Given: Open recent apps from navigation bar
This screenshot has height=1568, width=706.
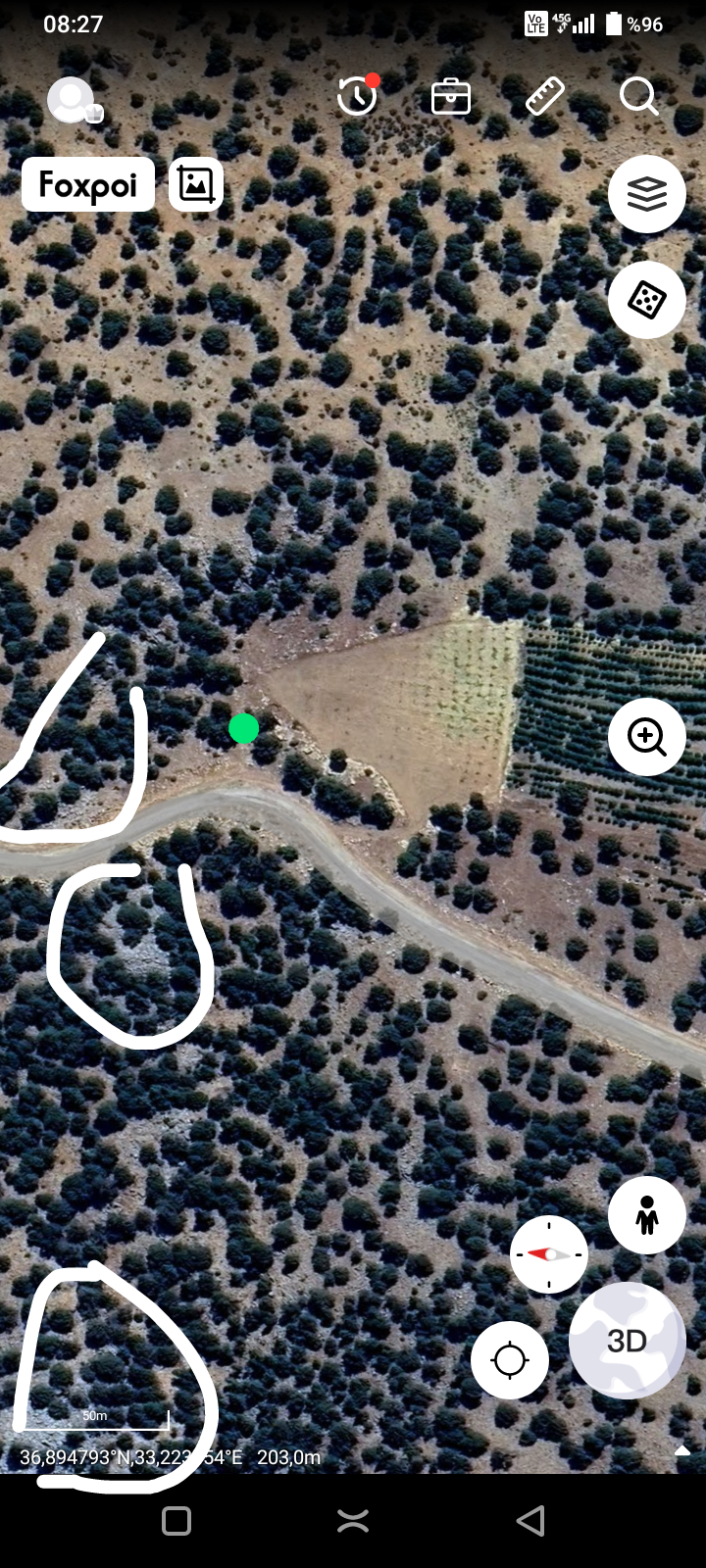Looking at the screenshot, I should [x=176, y=1521].
